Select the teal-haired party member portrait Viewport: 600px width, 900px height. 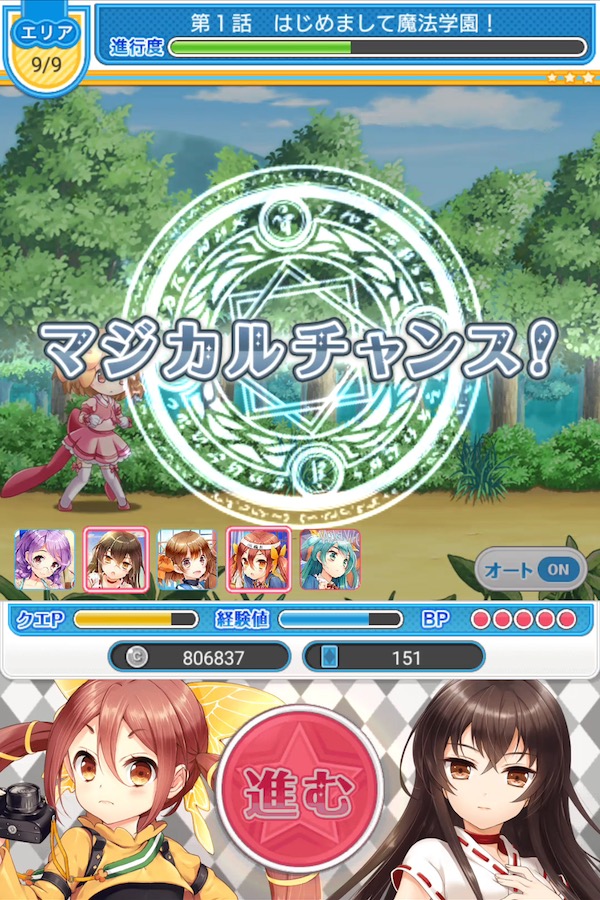click(x=330, y=559)
